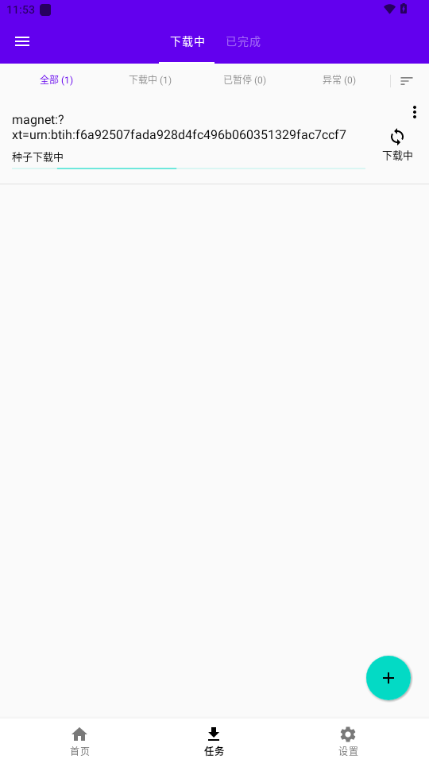The image size is (429, 763).
Task: Open the magnet link download task
Action: click(x=189, y=141)
